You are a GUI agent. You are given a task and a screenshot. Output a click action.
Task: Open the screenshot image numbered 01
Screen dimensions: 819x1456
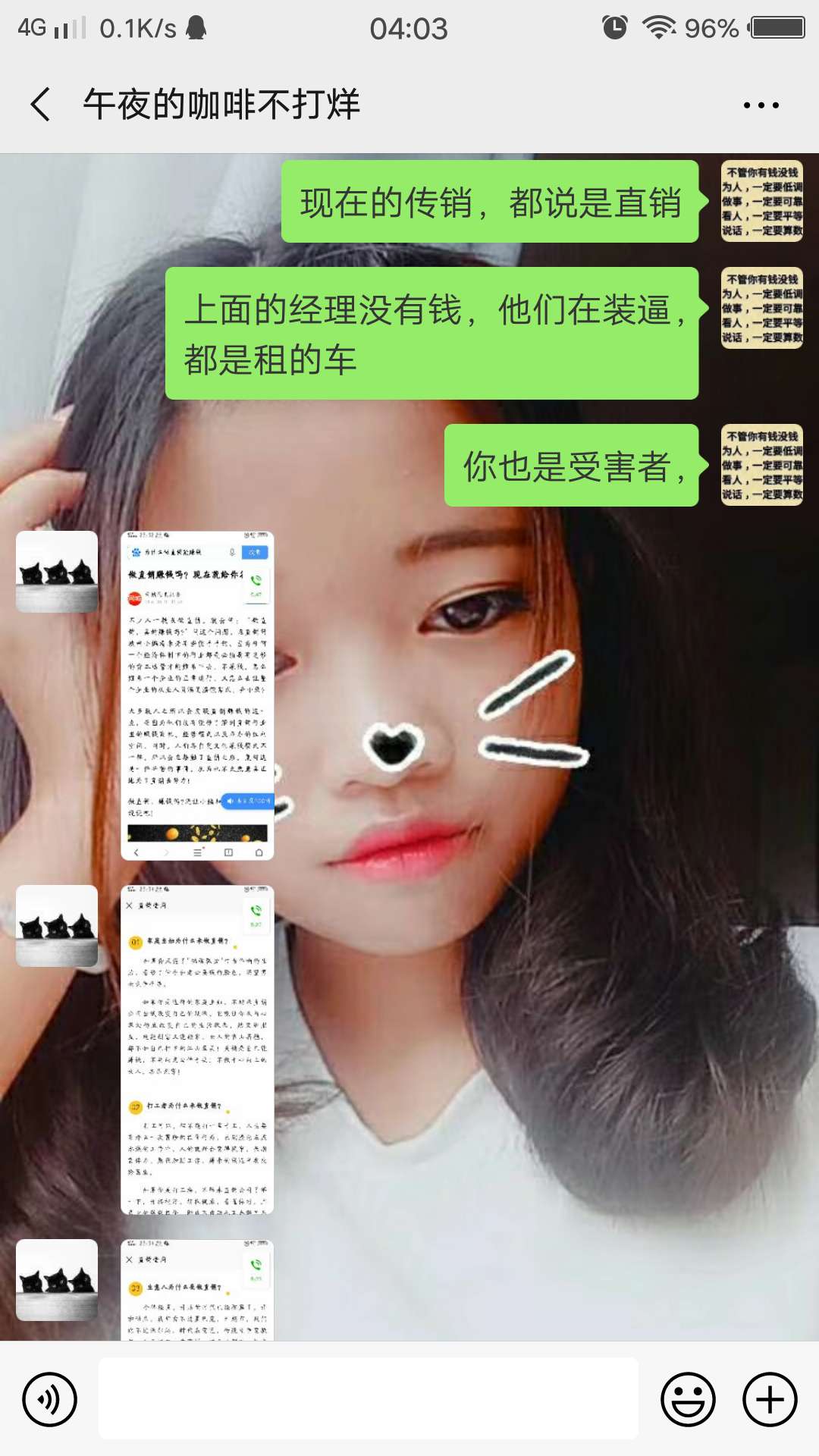click(197, 1050)
